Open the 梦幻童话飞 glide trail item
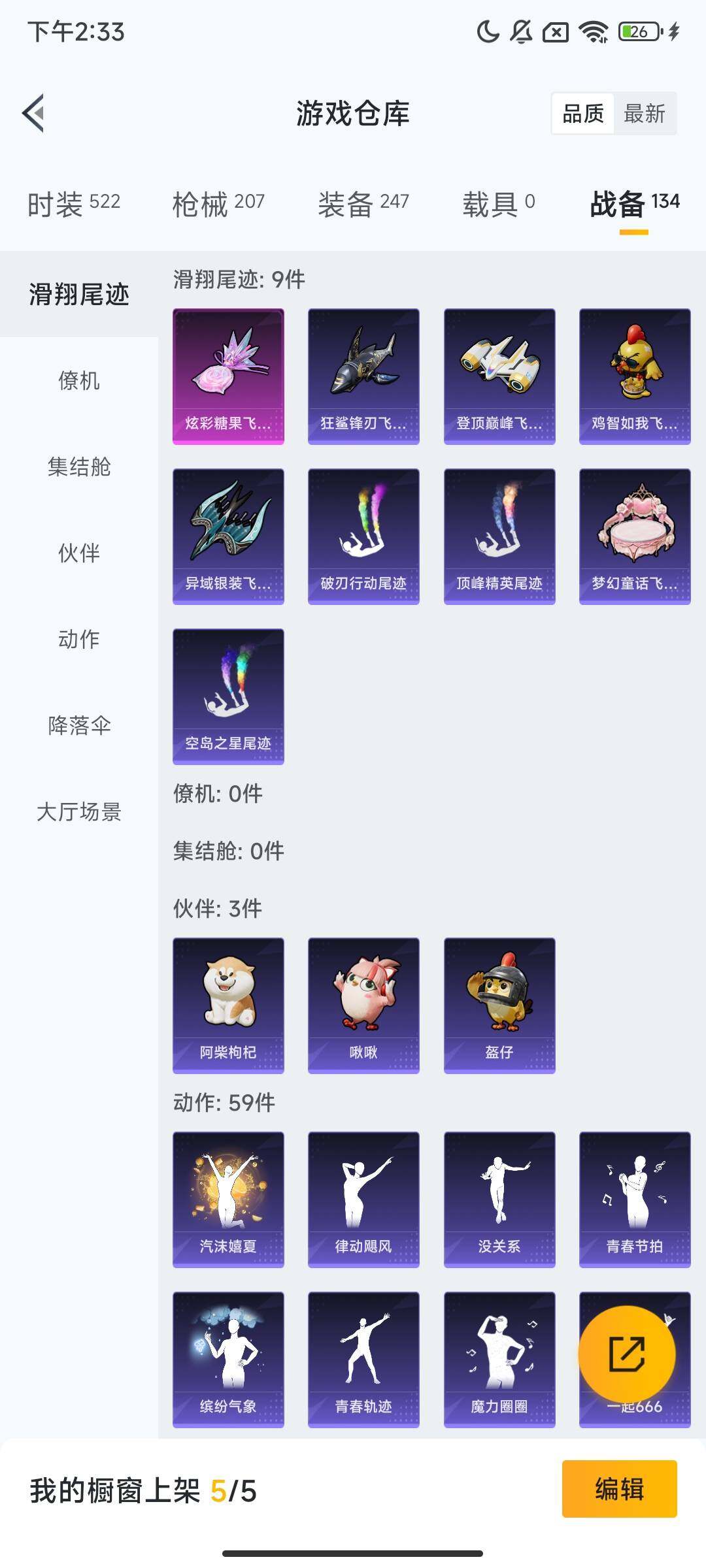 (635, 536)
